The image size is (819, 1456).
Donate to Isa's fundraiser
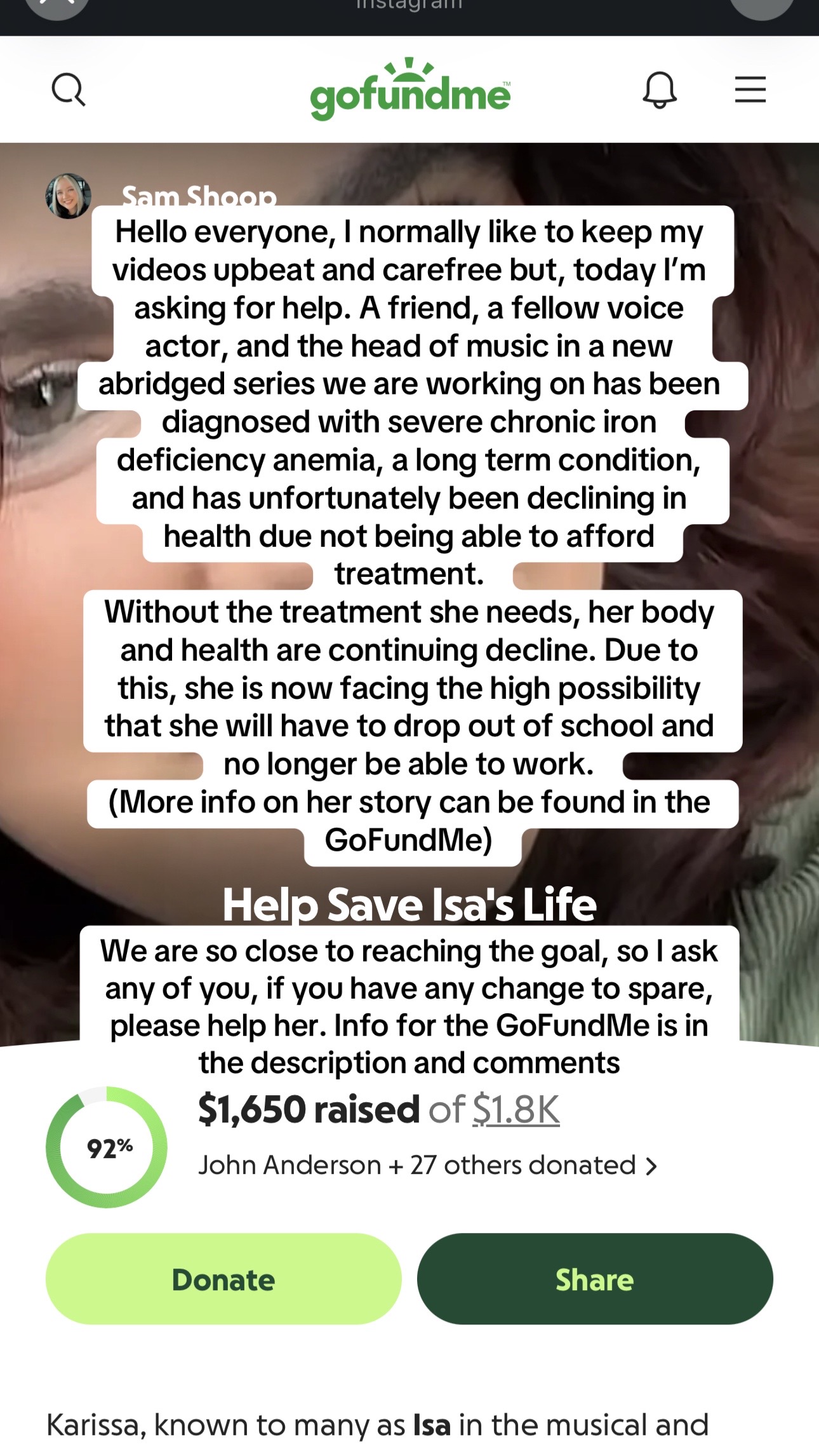pyautogui.click(x=223, y=1279)
